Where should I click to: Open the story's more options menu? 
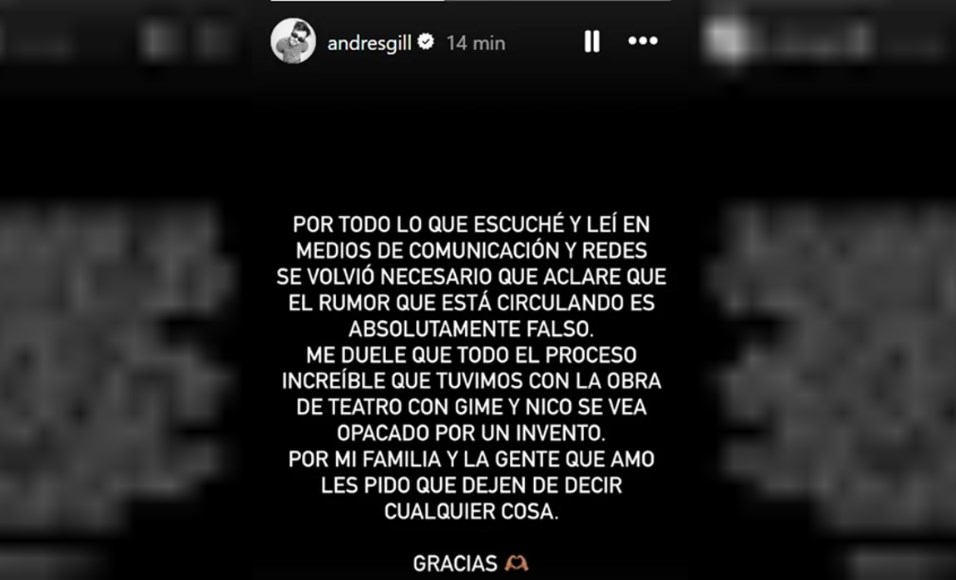click(x=643, y=41)
